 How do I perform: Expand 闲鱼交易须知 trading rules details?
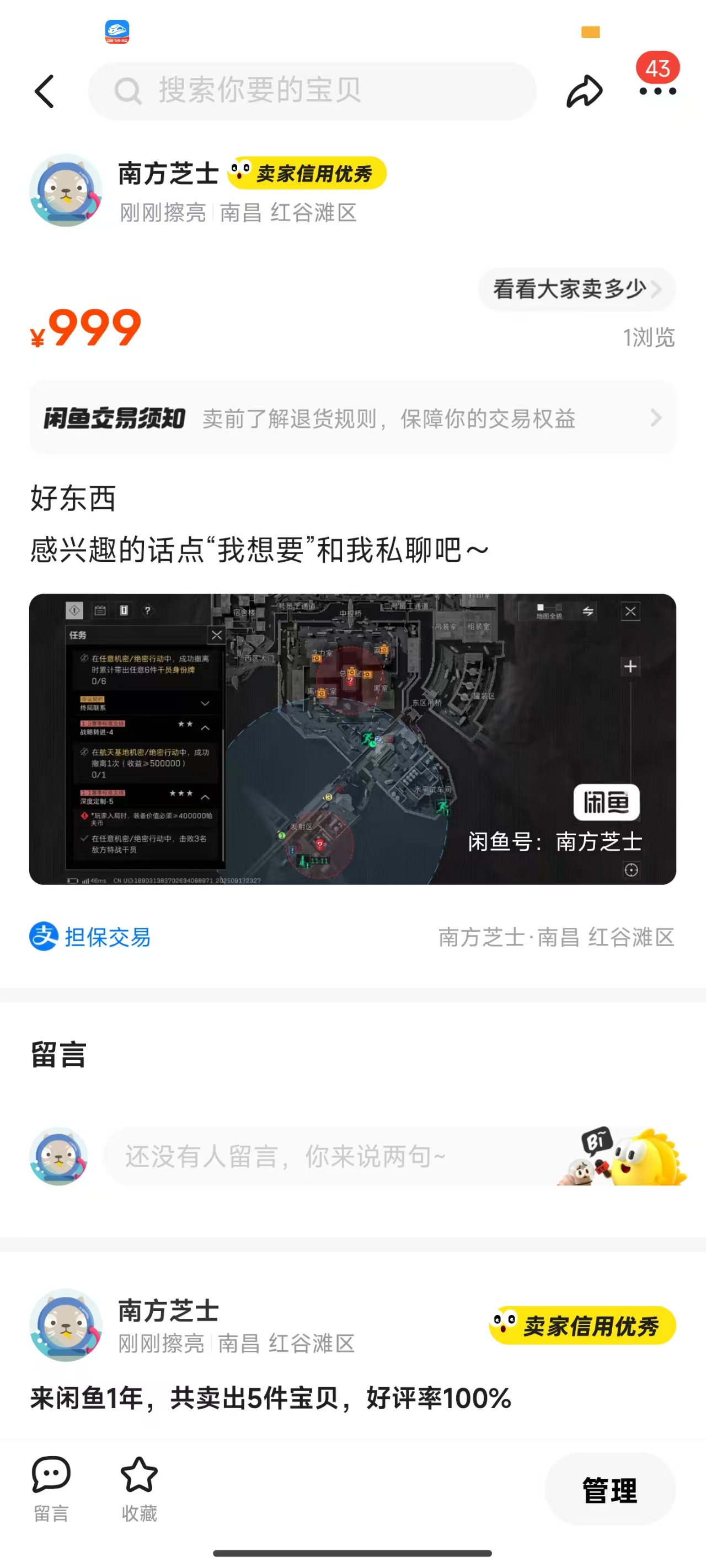pyautogui.click(x=352, y=418)
